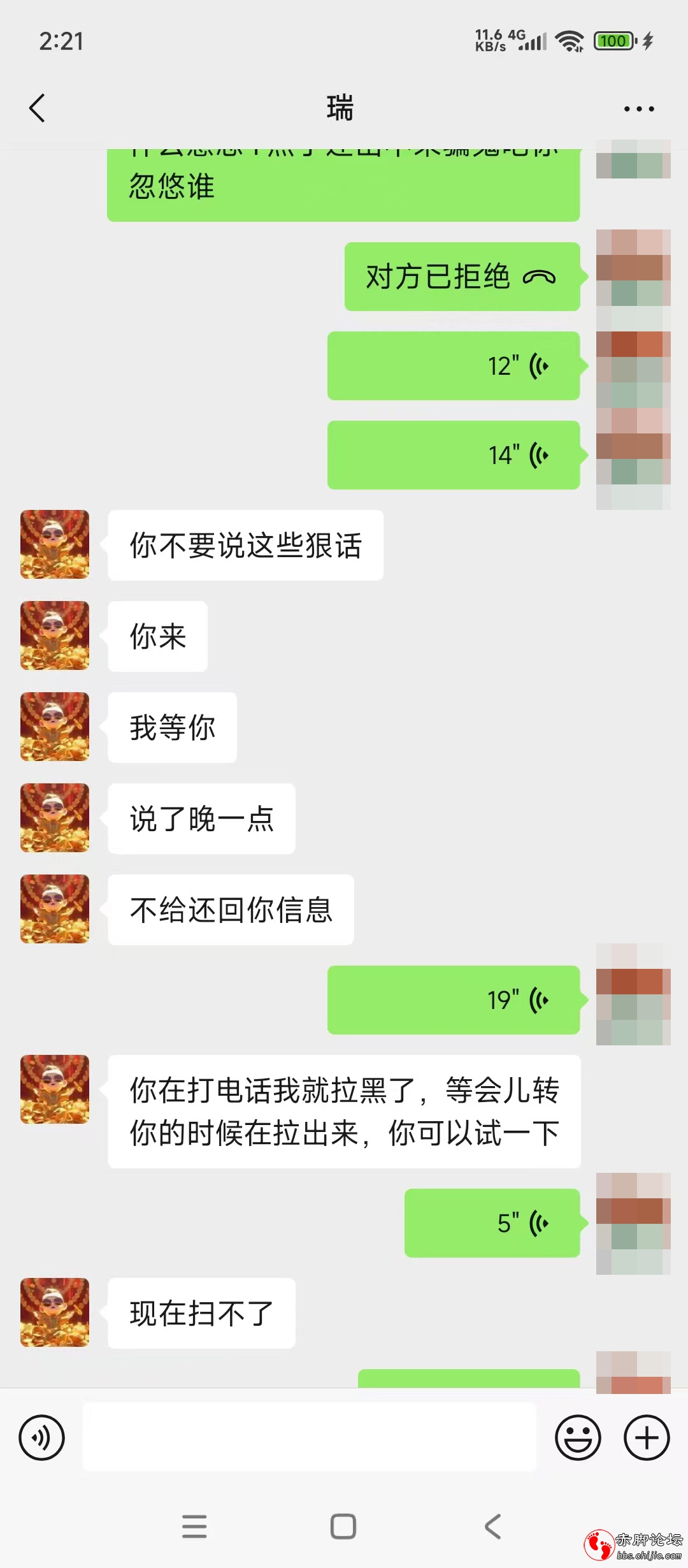Viewport: 688px width, 1568px height.
Task: Play the 14-second voice message
Action: pyautogui.click(x=453, y=454)
